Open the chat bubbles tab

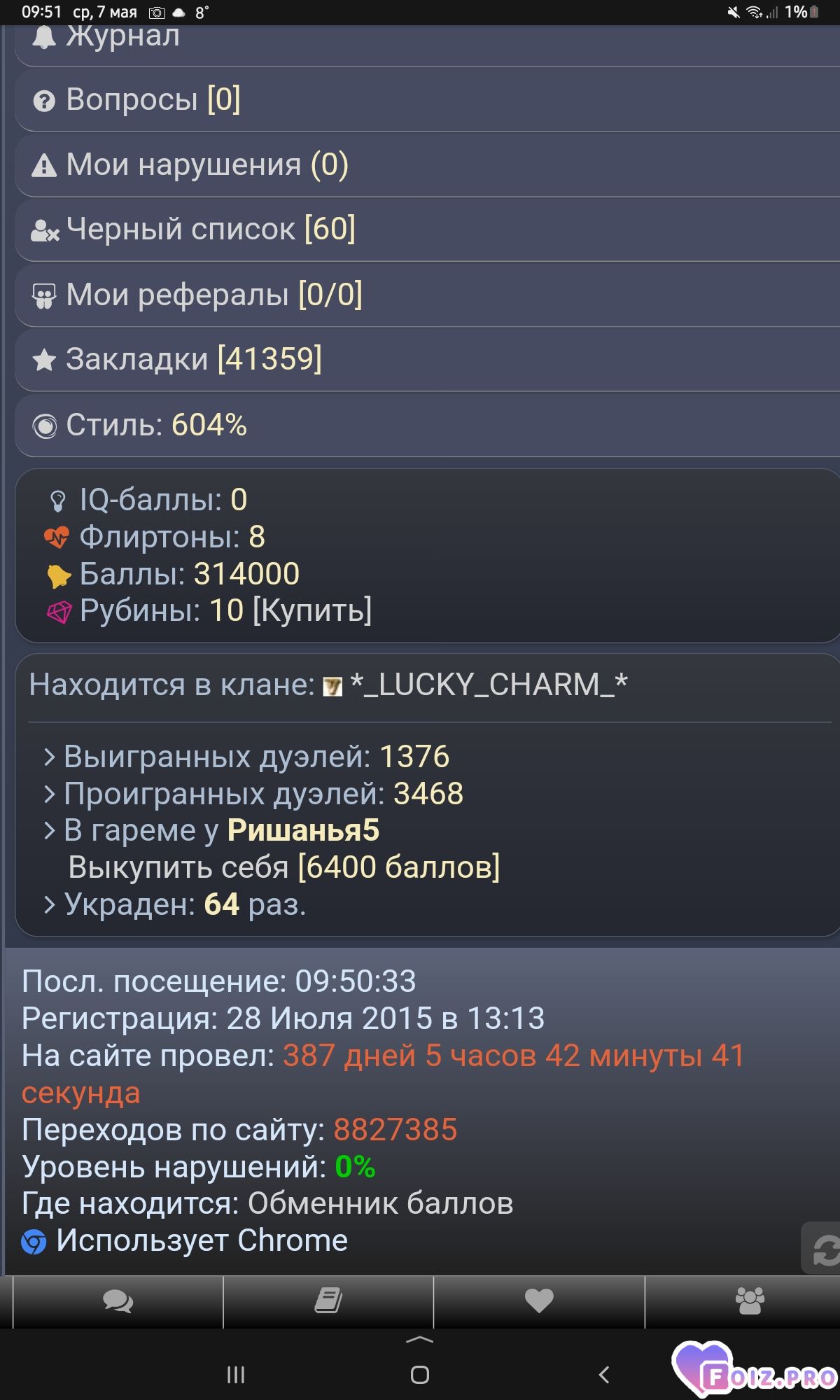point(118,1302)
